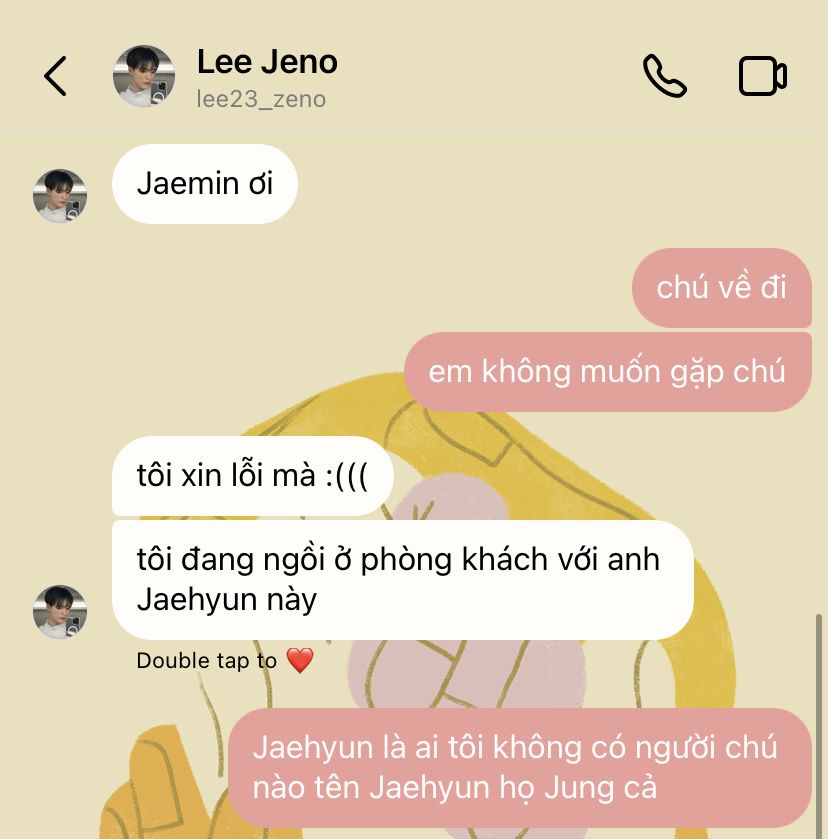Tap avatar beside the "Jaehyun này" message
Viewport: 828px width, 839px height.
[x=60, y=612]
